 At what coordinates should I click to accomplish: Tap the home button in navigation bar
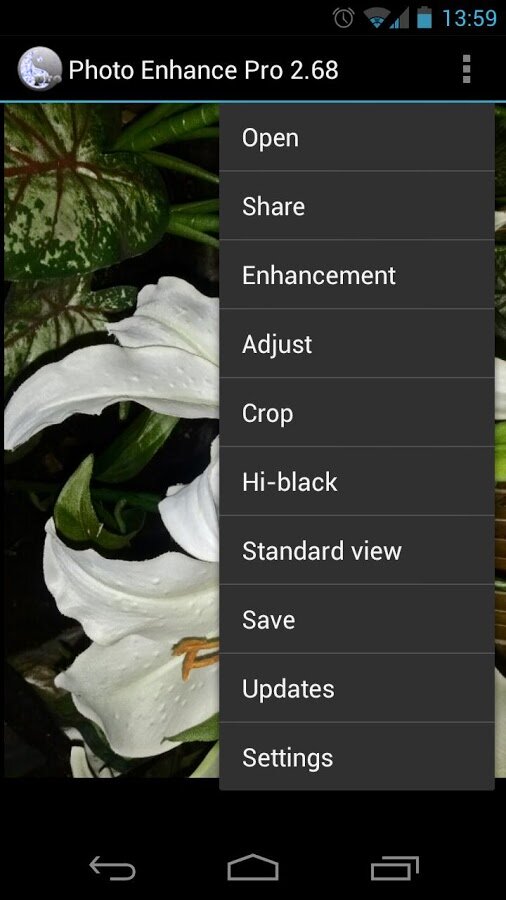253,867
